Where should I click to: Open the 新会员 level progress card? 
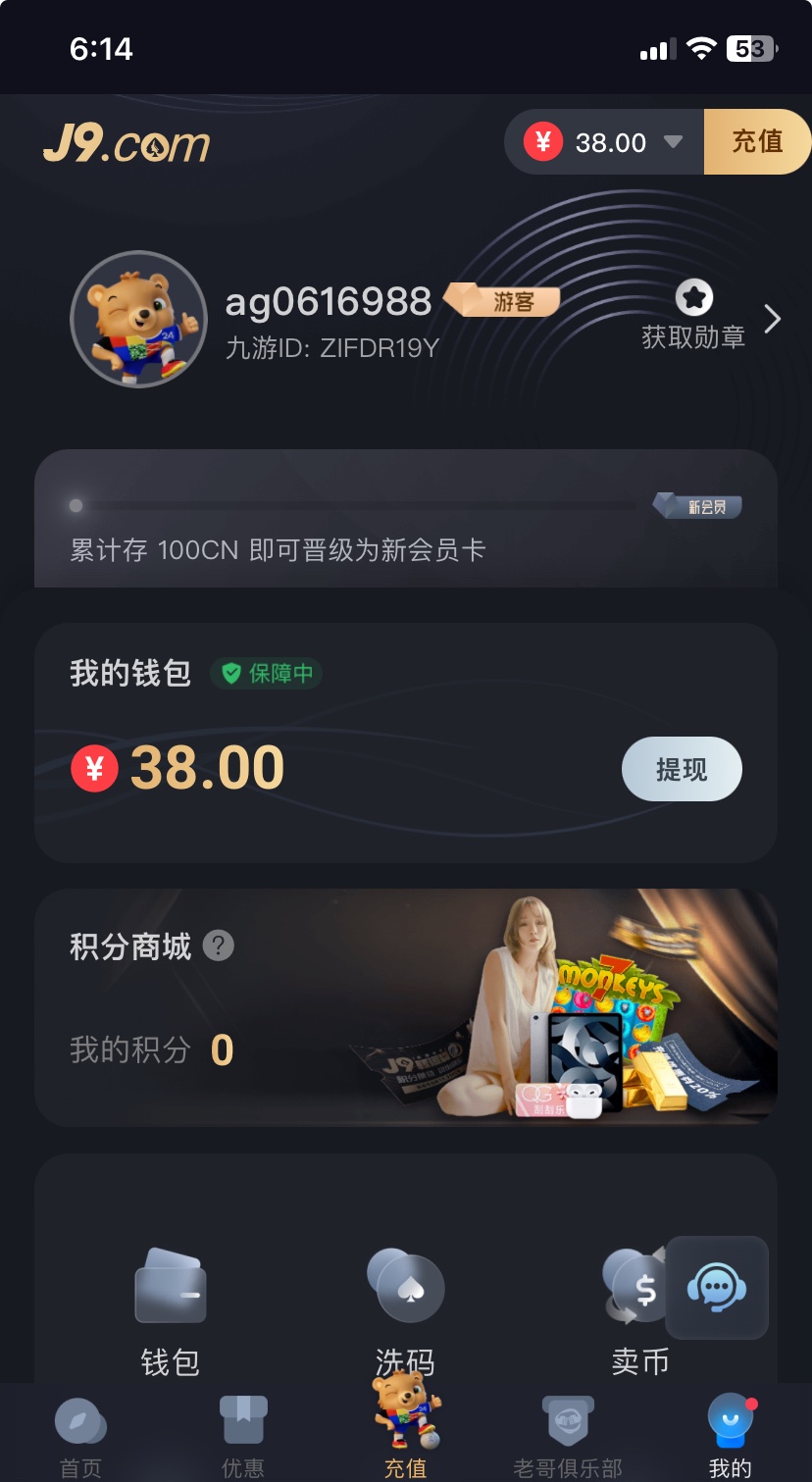click(405, 520)
